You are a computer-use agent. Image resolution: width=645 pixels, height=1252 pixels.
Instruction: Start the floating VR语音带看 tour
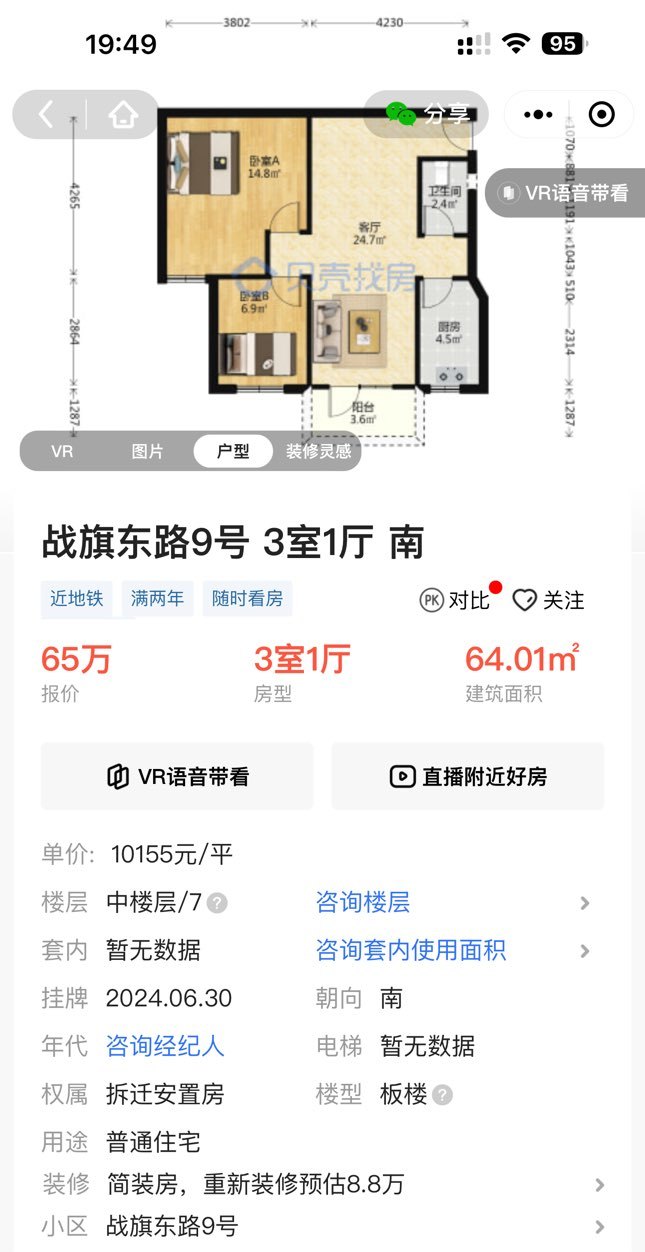pyautogui.click(x=566, y=193)
